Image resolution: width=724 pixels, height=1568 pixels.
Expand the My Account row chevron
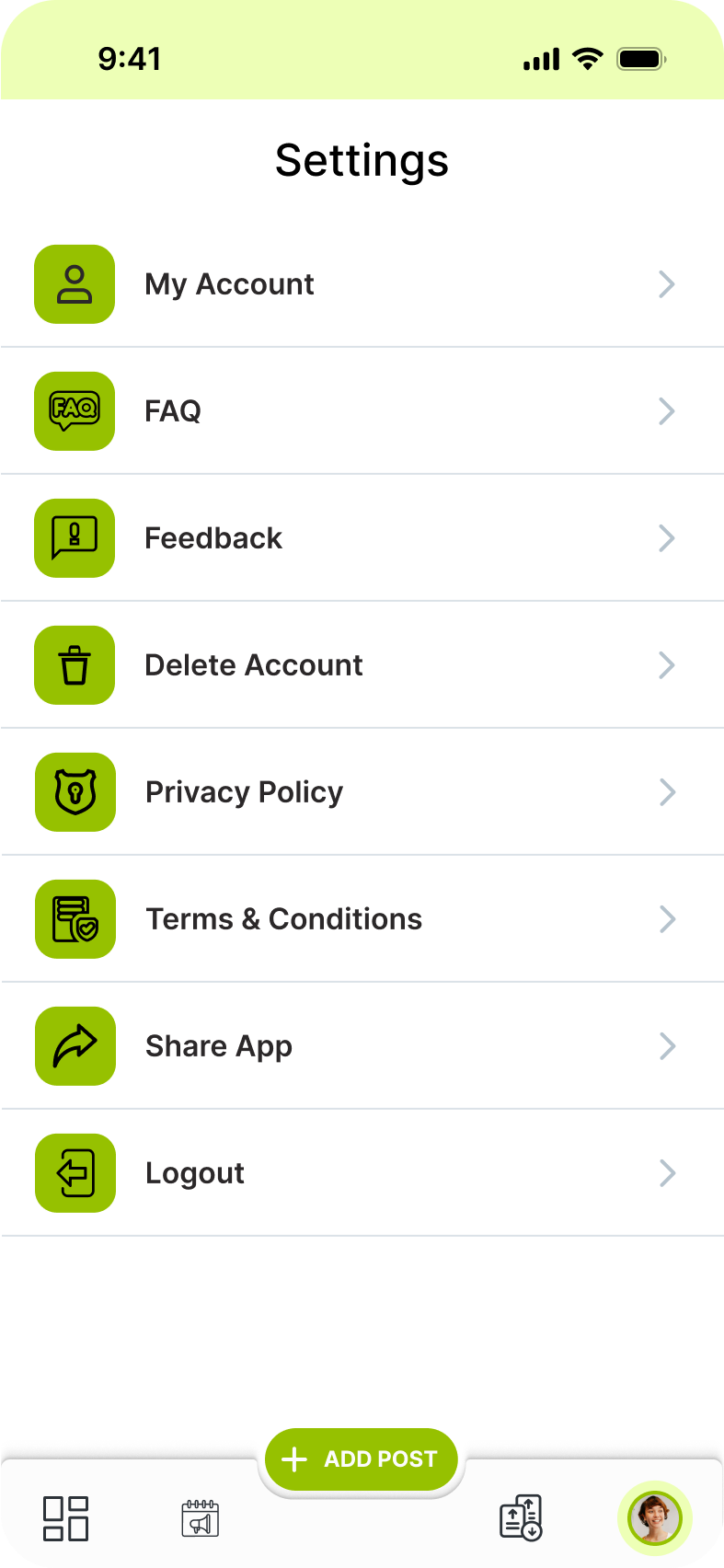pos(667,284)
